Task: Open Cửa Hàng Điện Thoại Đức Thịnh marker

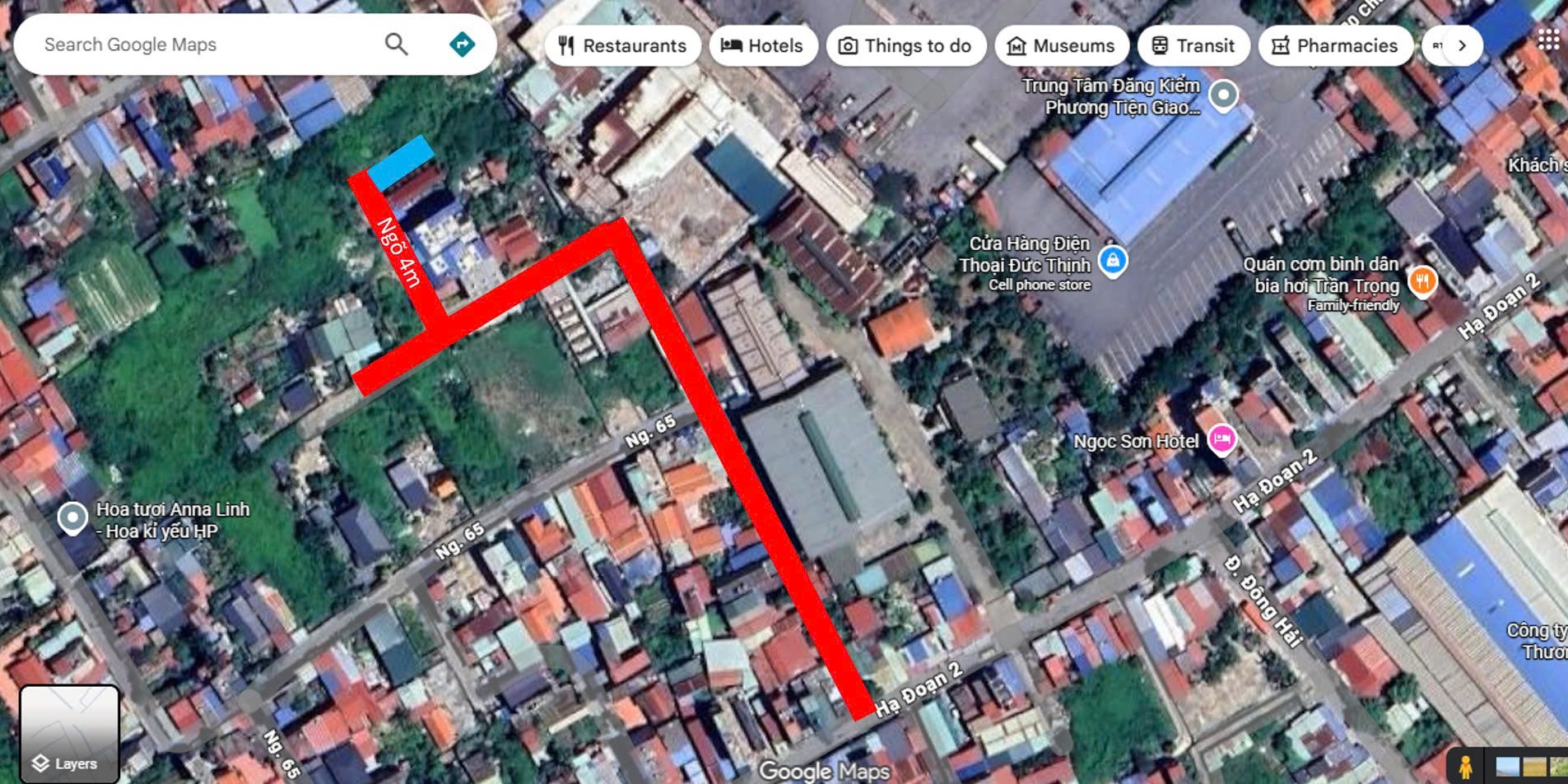Action: pos(1113,261)
